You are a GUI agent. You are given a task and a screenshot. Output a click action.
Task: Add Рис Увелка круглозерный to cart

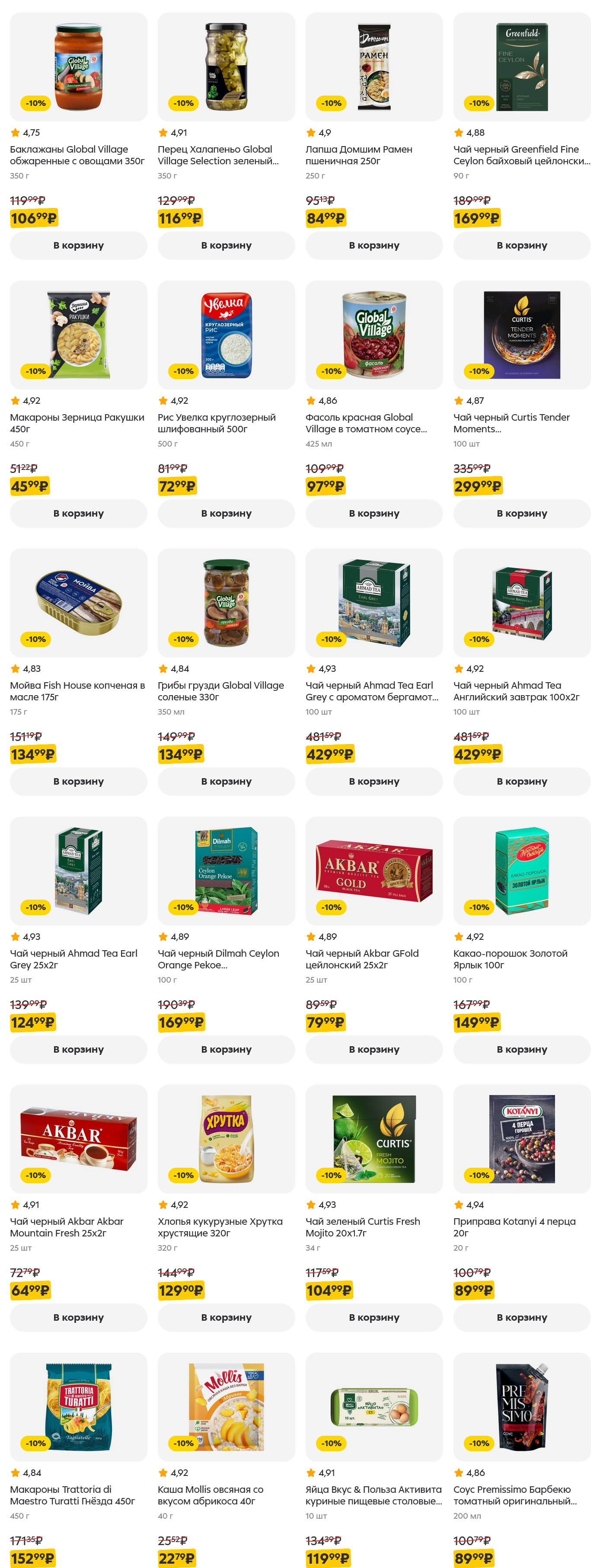(226, 513)
